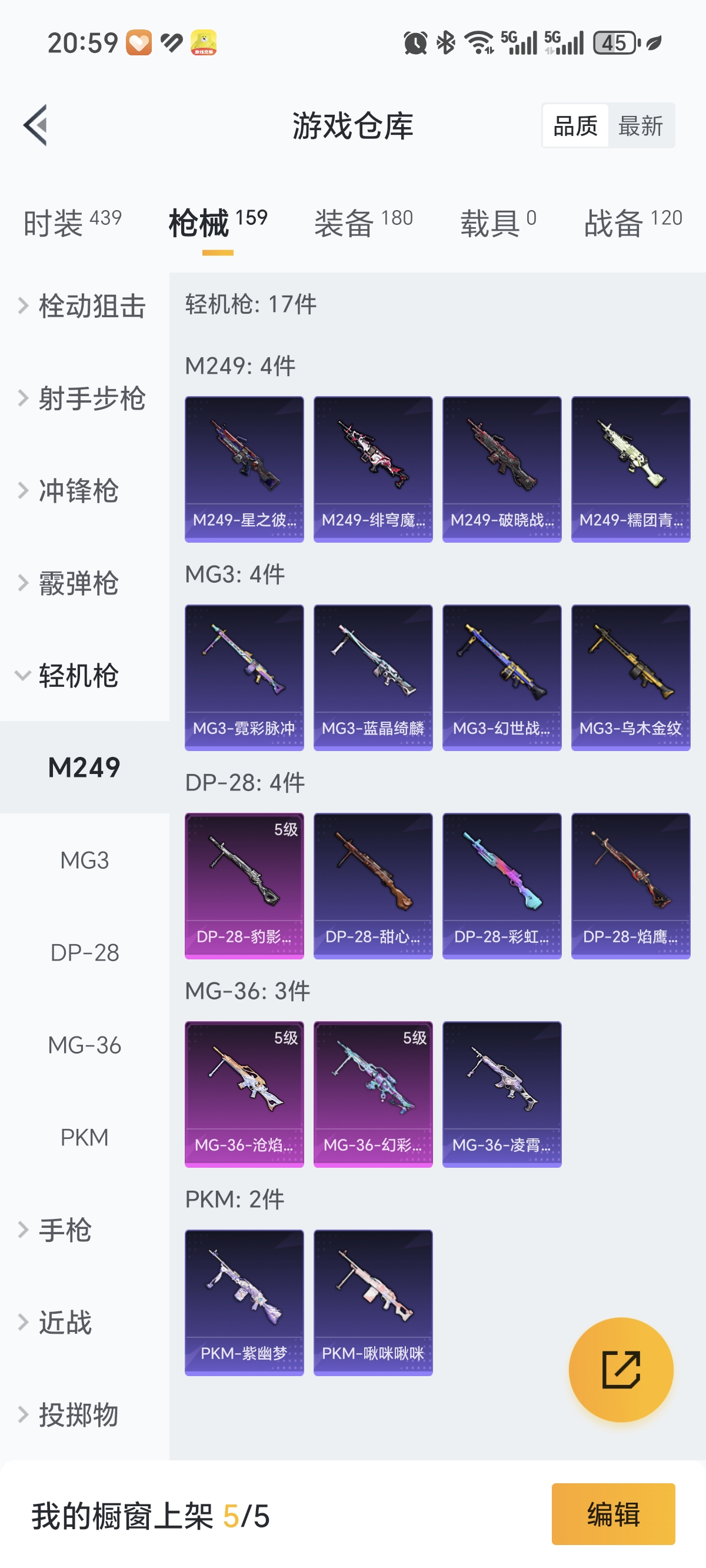View the DP-28-豹影 level 5 skin

pyautogui.click(x=244, y=886)
